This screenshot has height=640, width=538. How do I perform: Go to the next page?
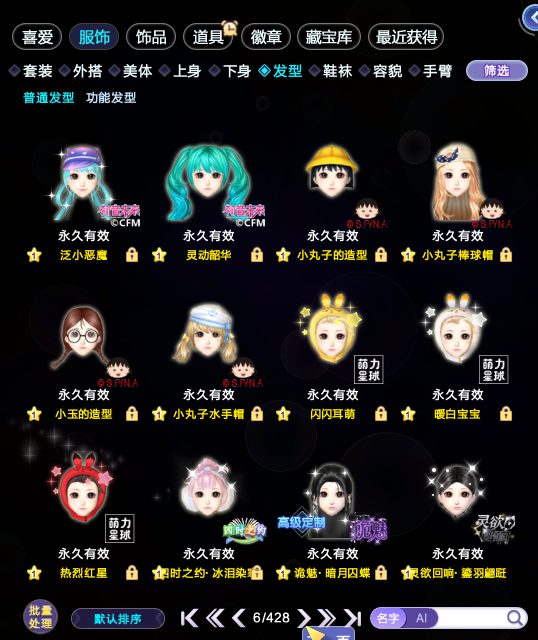[x=304, y=618]
